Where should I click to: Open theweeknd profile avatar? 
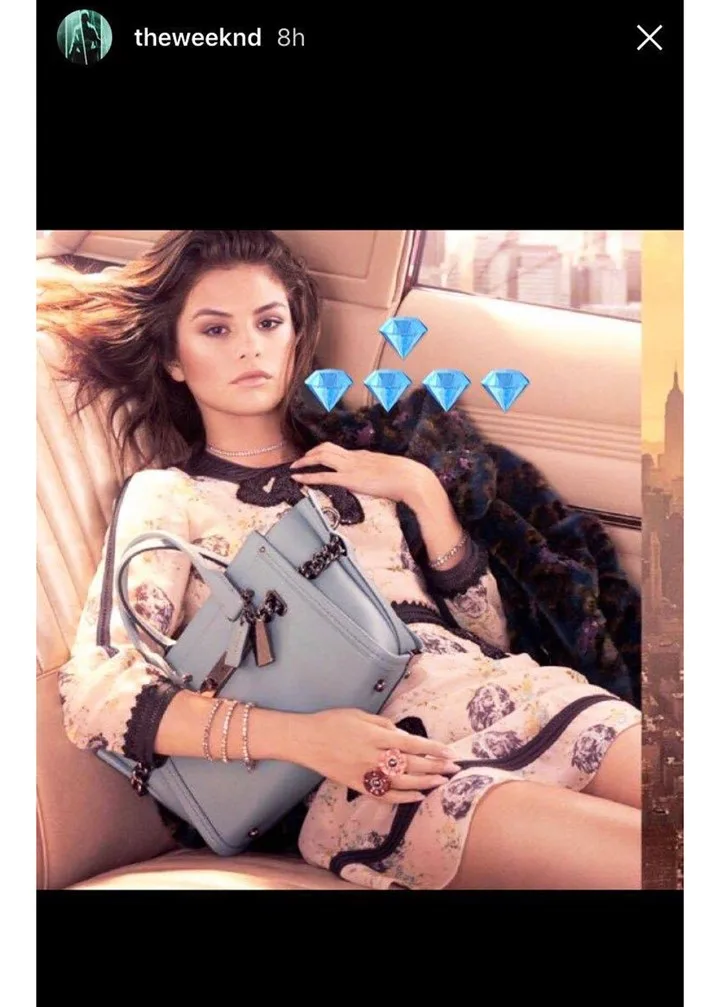[84, 38]
